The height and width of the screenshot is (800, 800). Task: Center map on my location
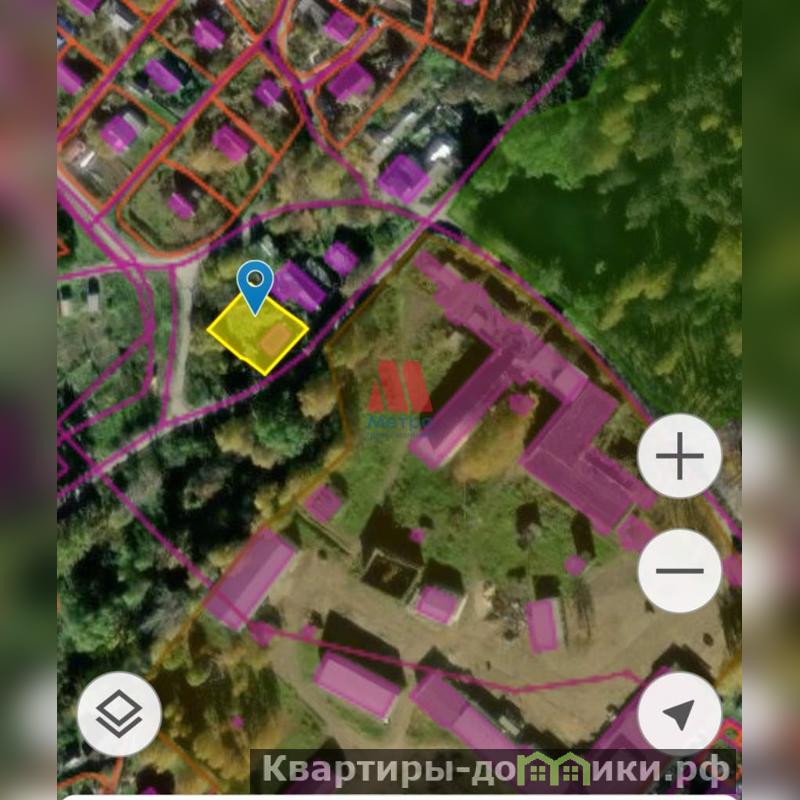(x=679, y=713)
